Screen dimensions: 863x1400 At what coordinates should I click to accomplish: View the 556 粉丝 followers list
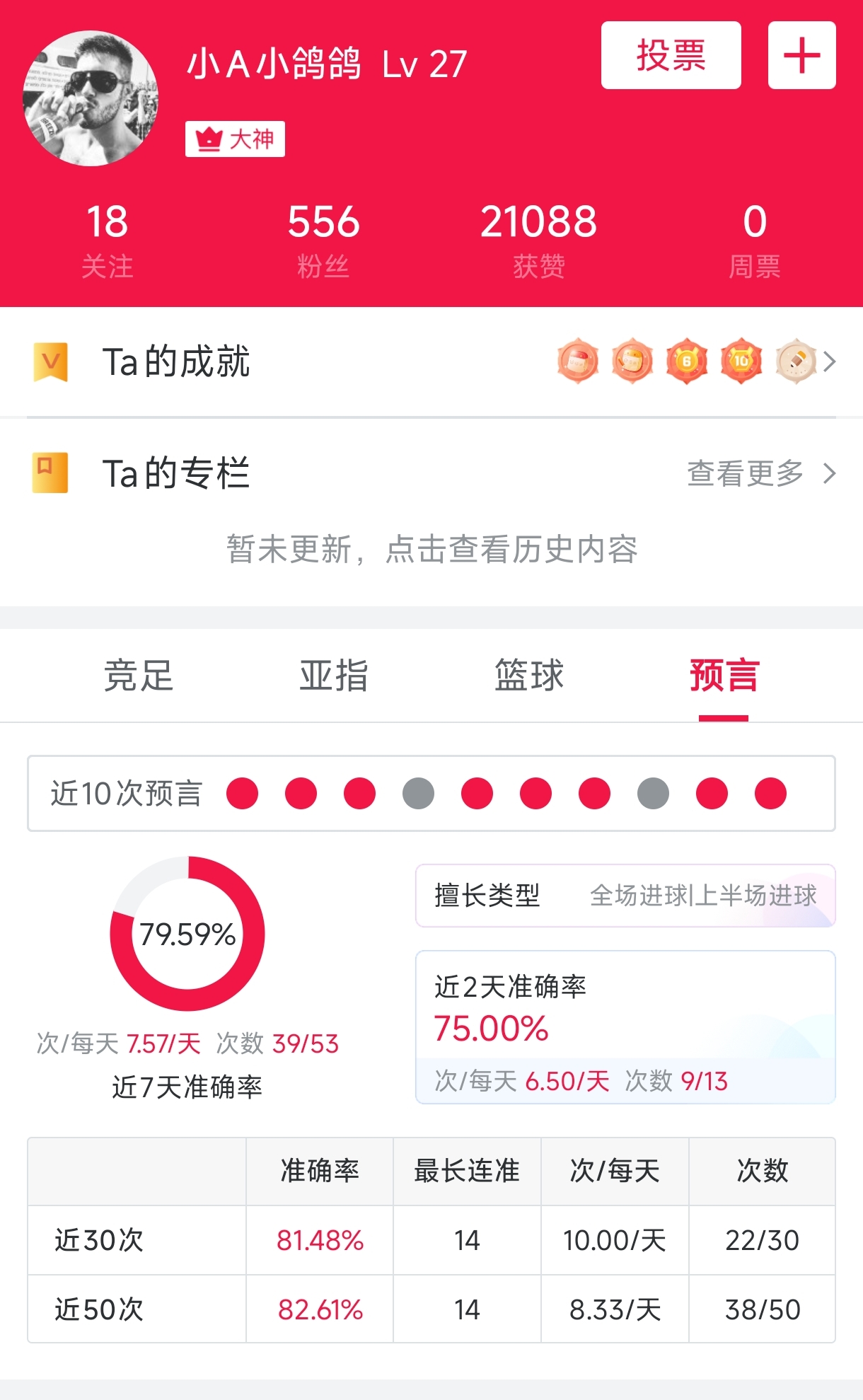tap(323, 239)
